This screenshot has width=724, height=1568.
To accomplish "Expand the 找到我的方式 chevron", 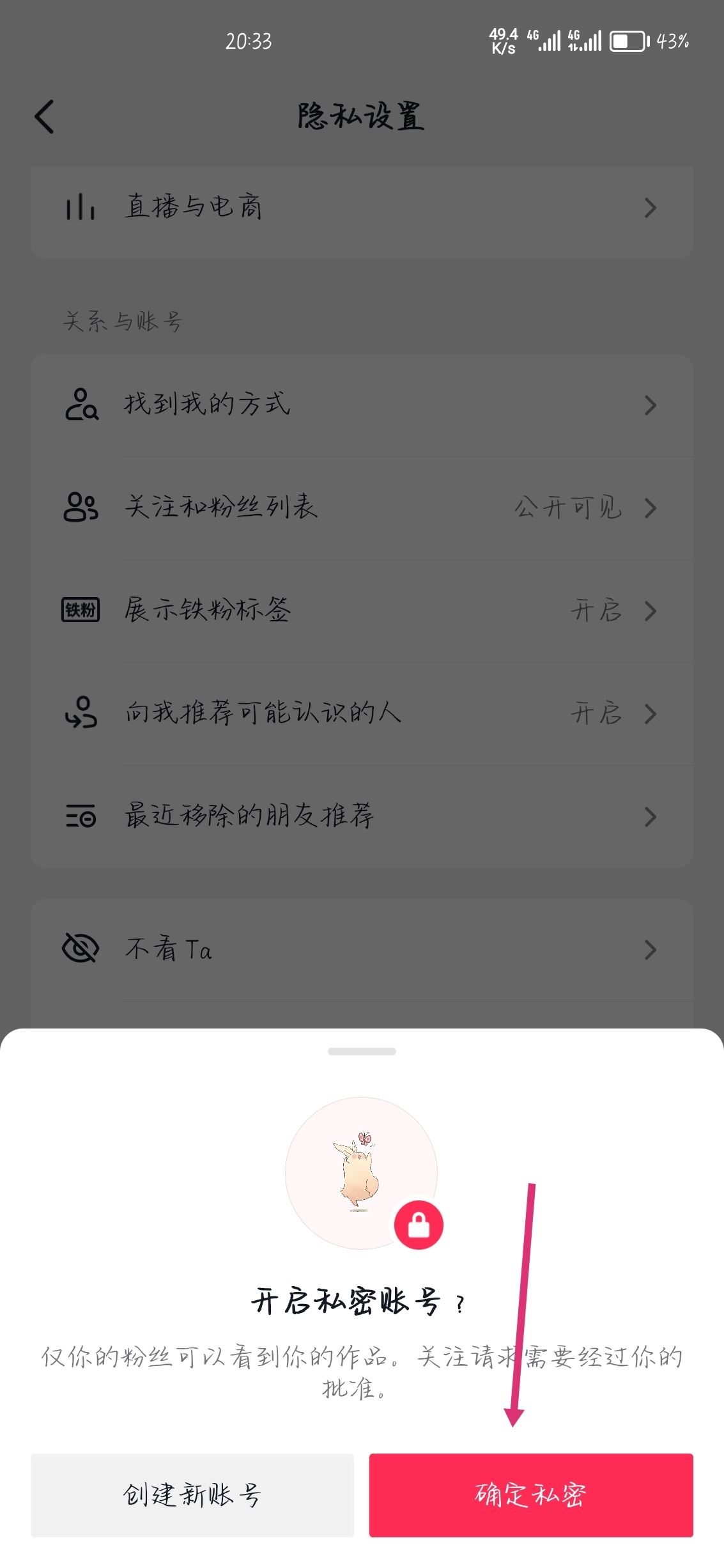I will [651, 405].
